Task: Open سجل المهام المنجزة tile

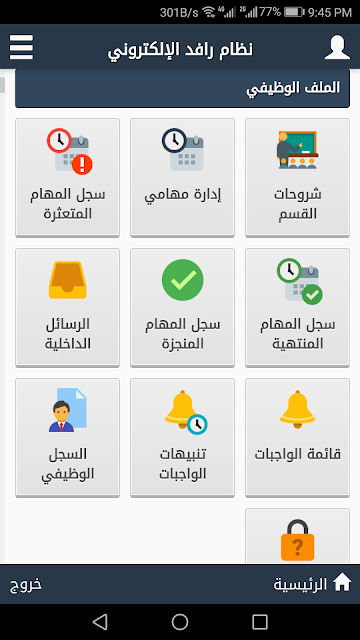Action: pyautogui.click(x=182, y=307)
